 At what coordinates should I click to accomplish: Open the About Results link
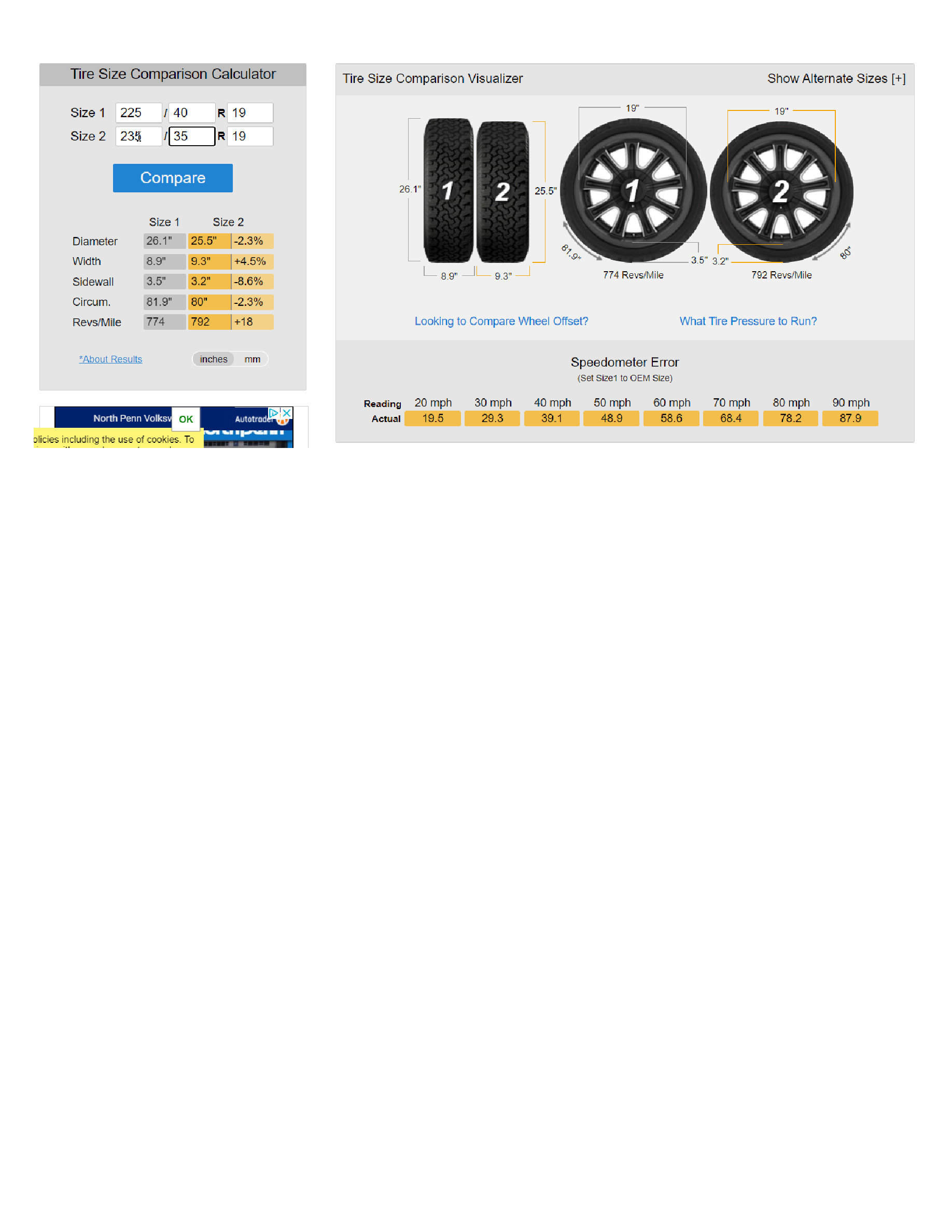point(110,359)
